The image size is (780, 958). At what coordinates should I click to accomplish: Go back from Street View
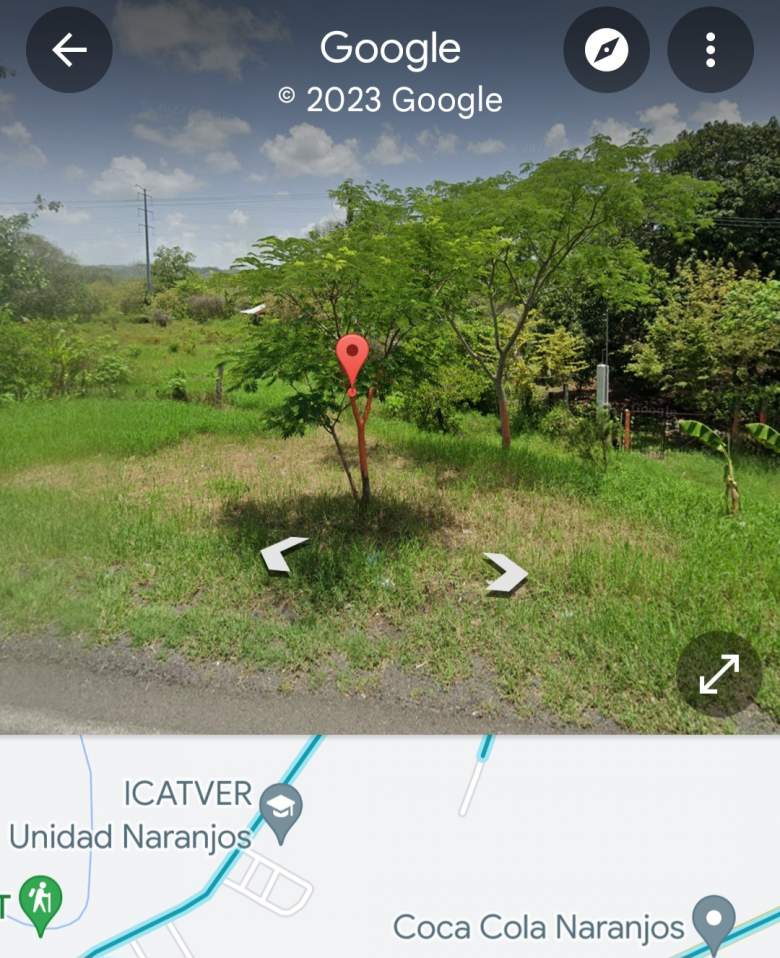click(x=69, y=50)
